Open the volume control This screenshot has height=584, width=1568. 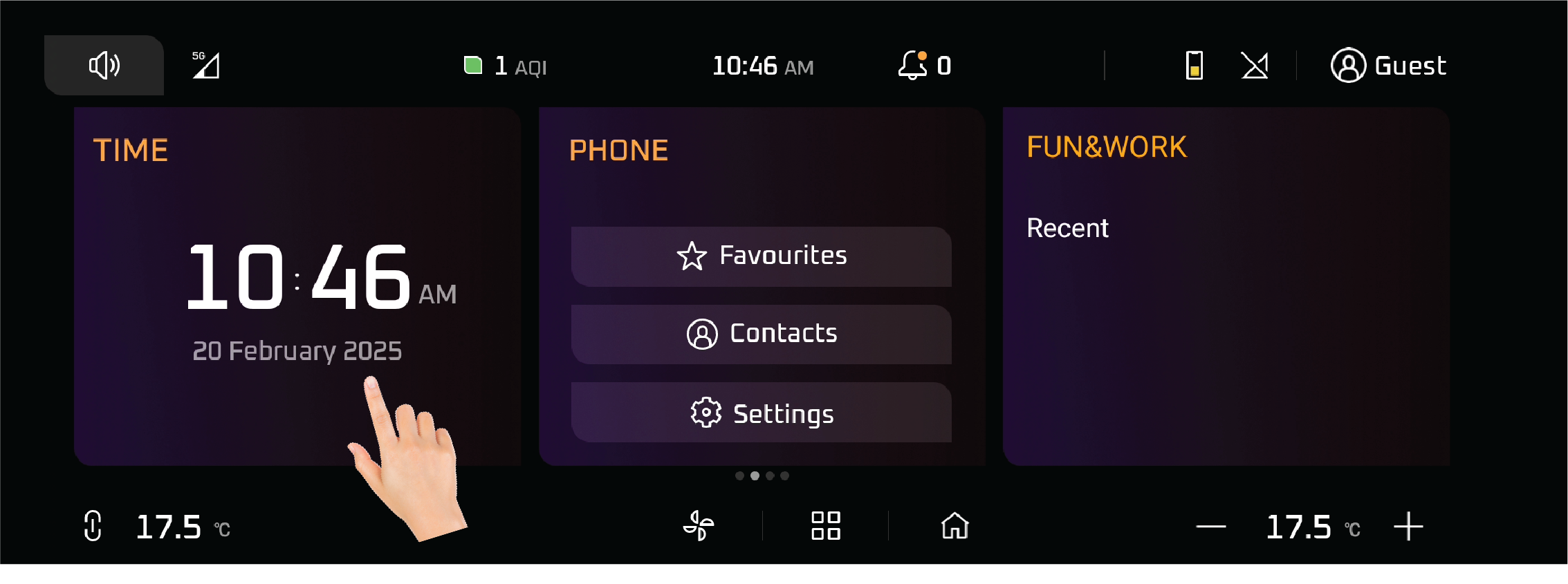tap(104, 66)
